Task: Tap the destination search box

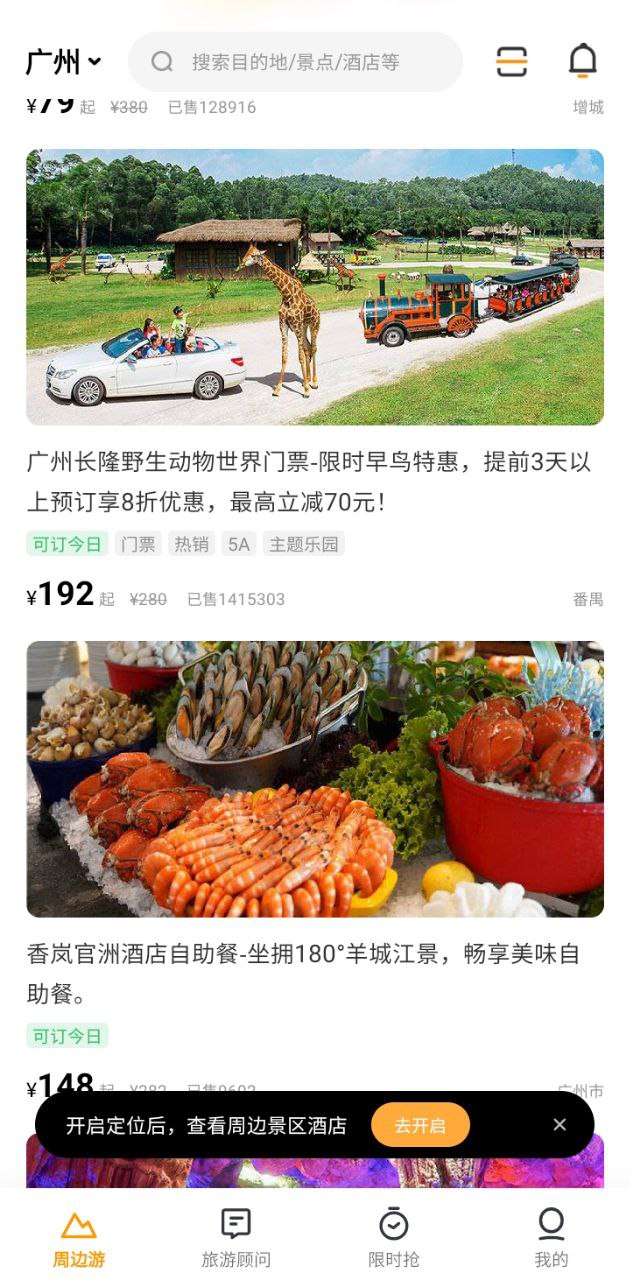Action: tap(295, 62)
